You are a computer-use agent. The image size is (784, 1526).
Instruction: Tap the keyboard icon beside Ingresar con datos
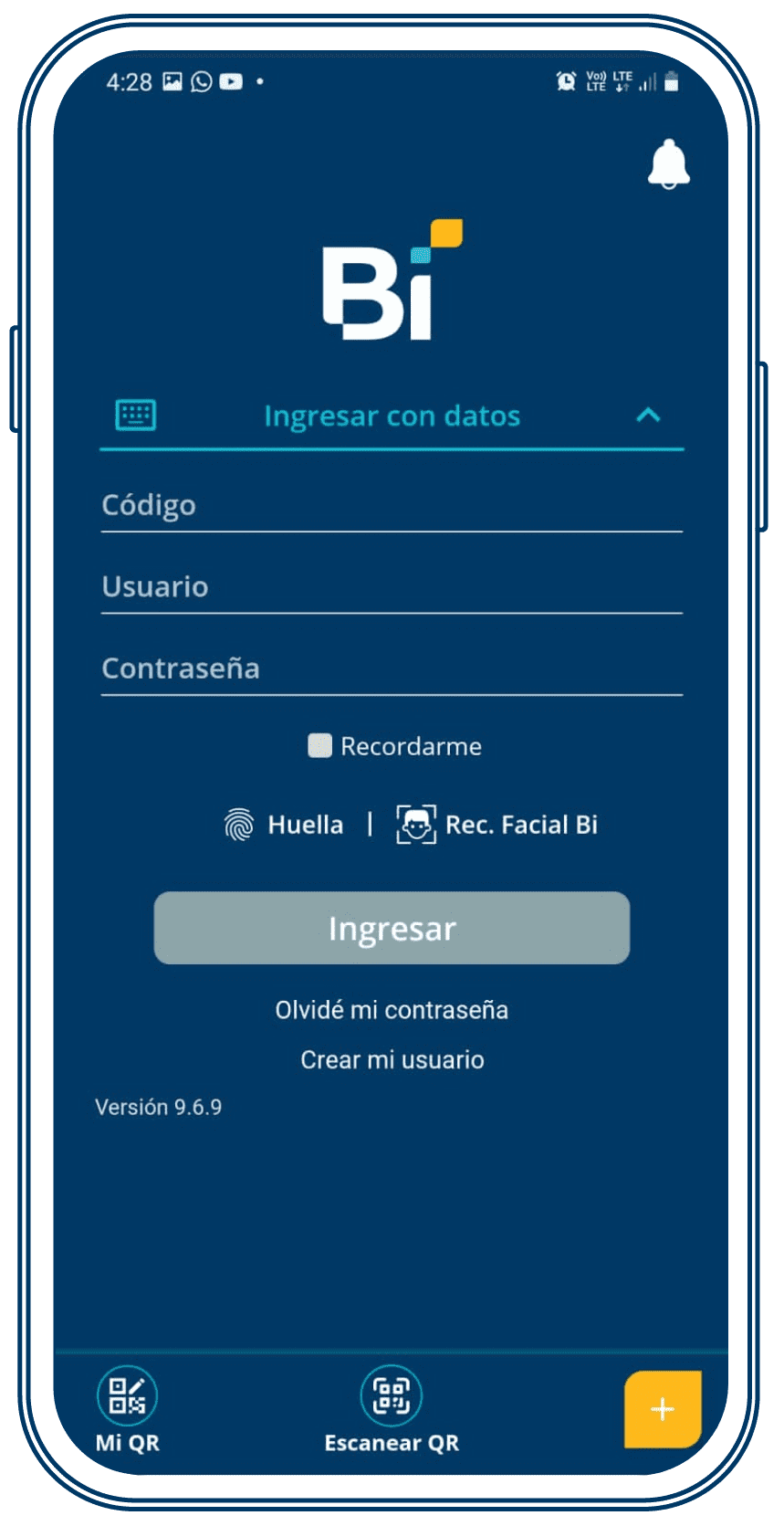click(x=133, y=416)
